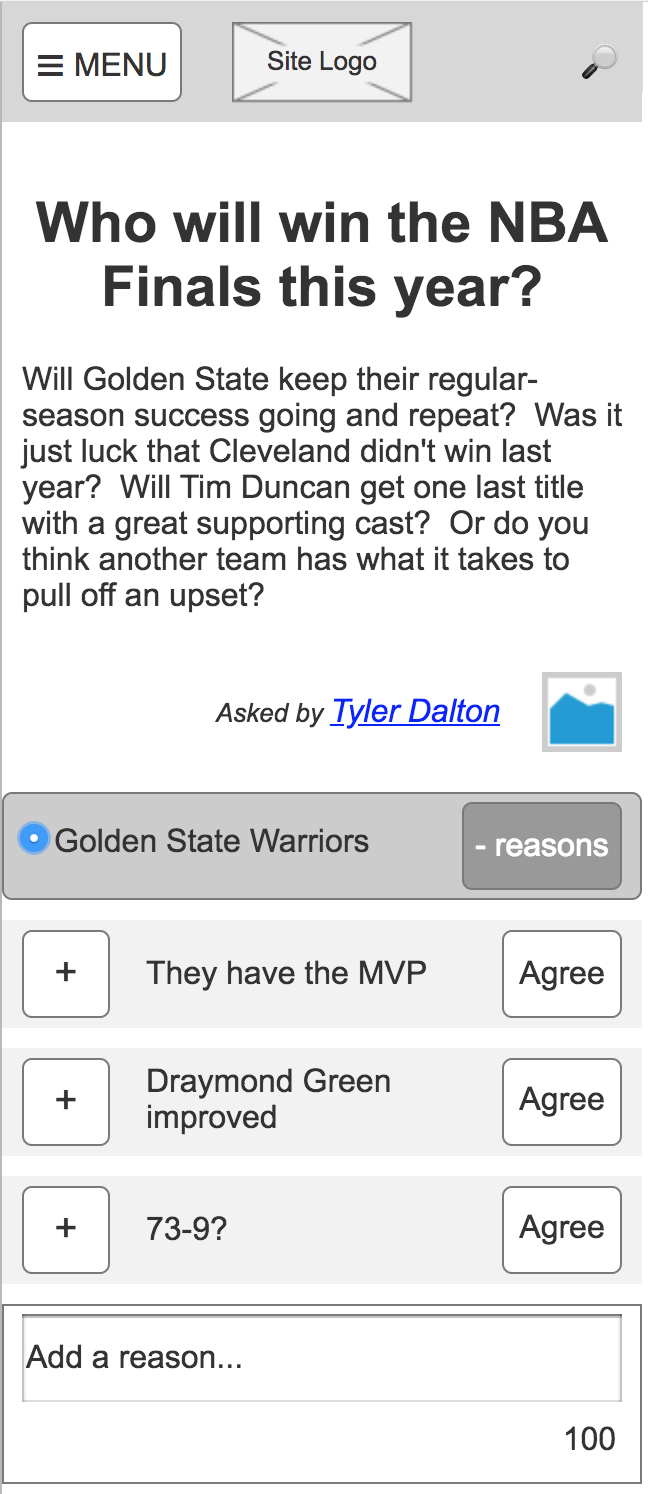Tap the Site Logo to go home
Image resolution: width=648 pixels, height=1494 pixels.
pos(322,62)
